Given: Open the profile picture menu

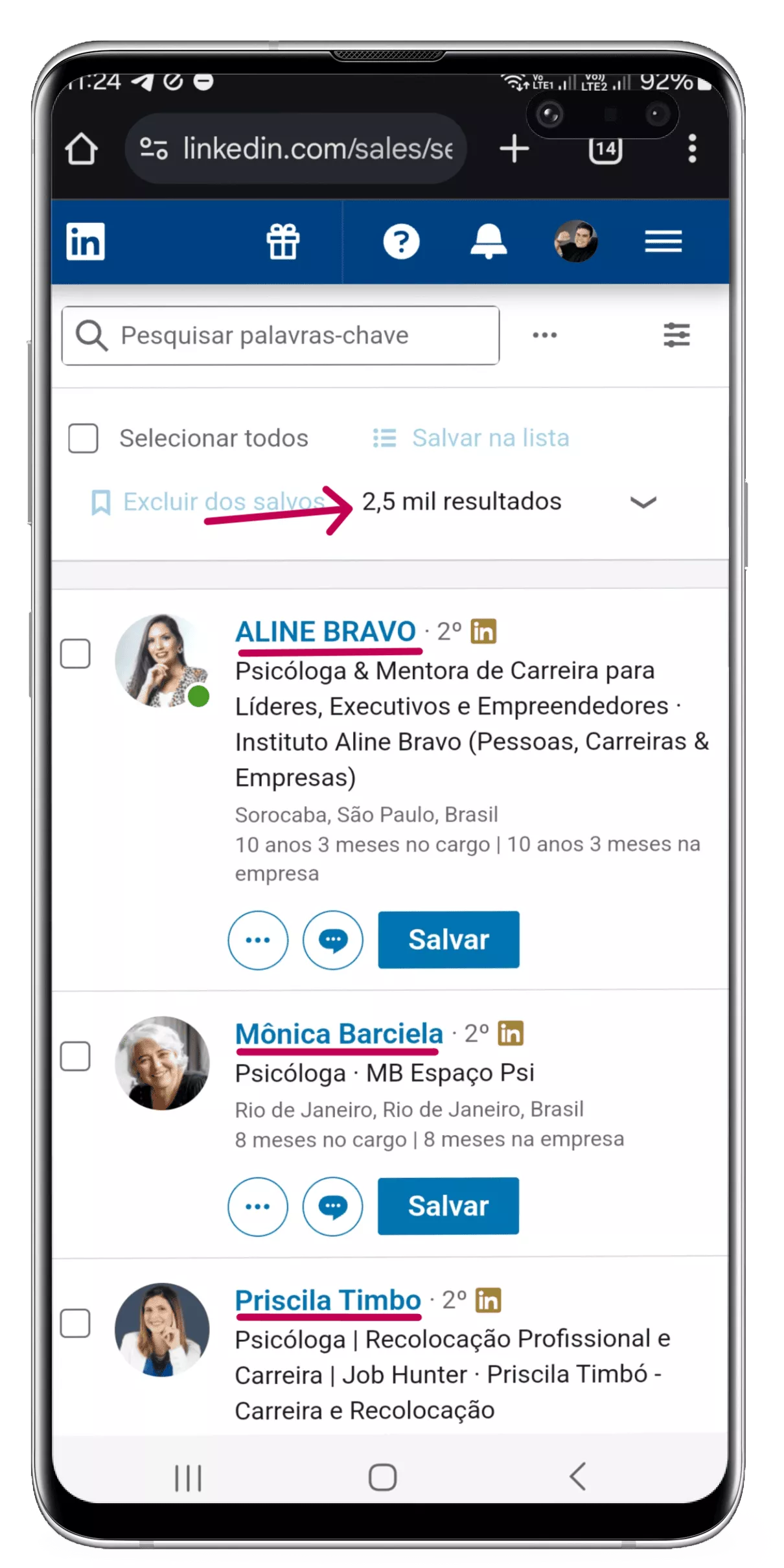Looking at the screenshot, I should click(x=575, y=241).
